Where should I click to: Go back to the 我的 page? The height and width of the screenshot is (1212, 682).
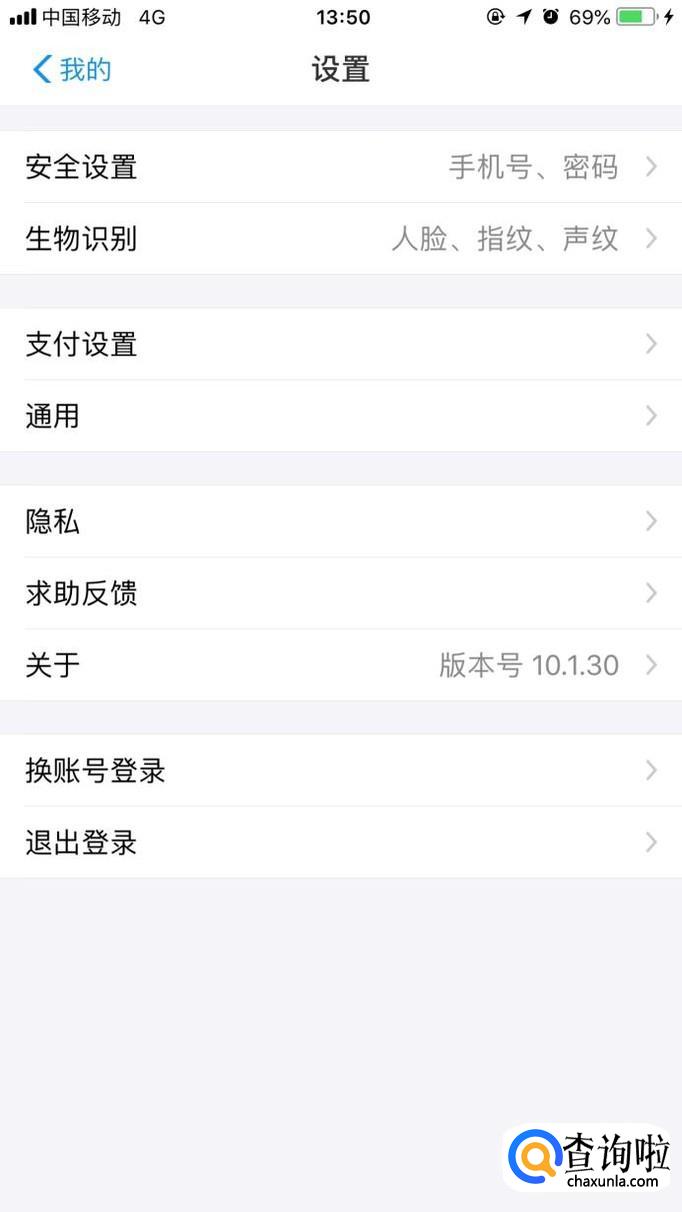(x=72, y=70)
